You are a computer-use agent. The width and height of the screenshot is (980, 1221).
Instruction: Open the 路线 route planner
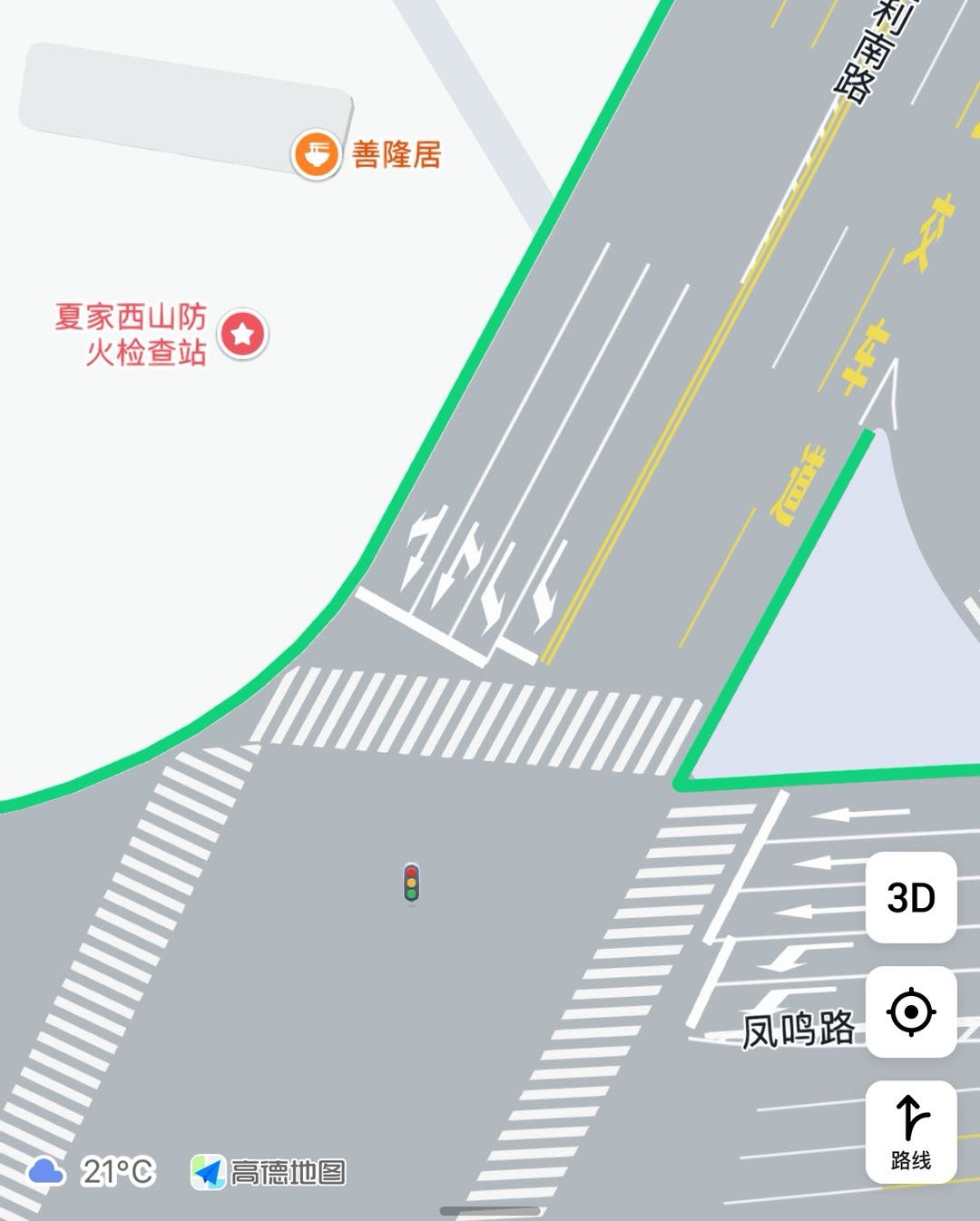click(910, 1131)
